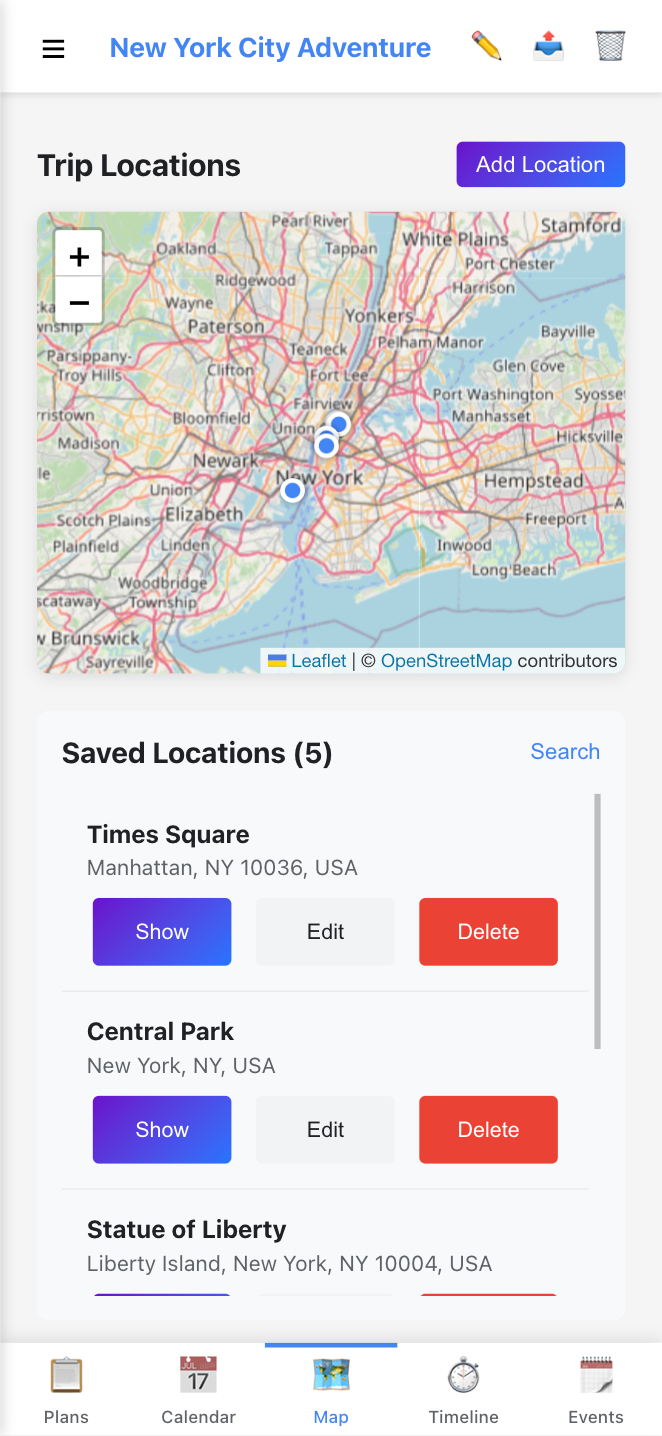Show Central Park on the map
This screenshot has height=1436, width=662.
pyautogui.click(x=162, y=1130)
